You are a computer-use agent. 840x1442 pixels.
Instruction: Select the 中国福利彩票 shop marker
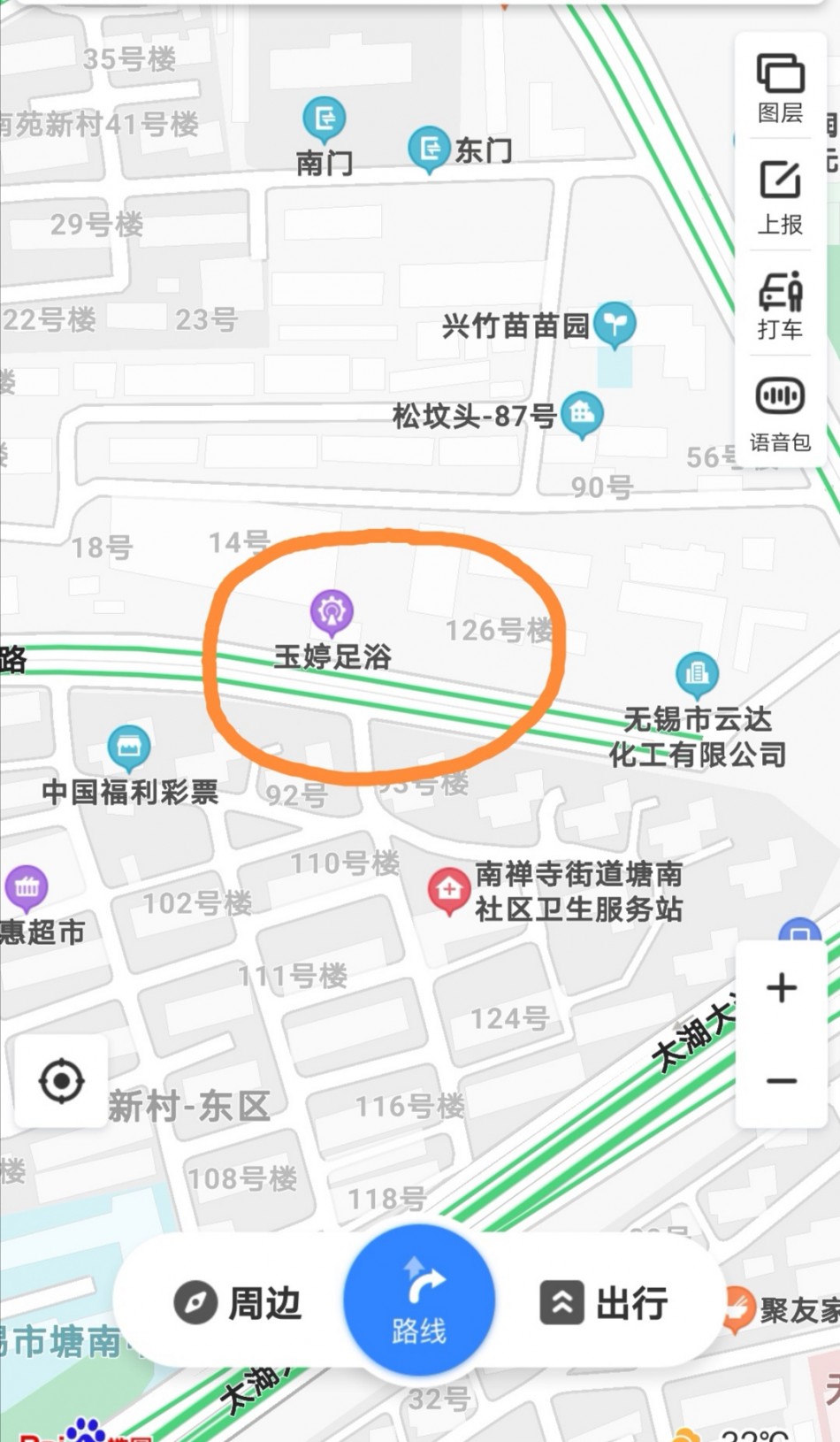(129, 748)
